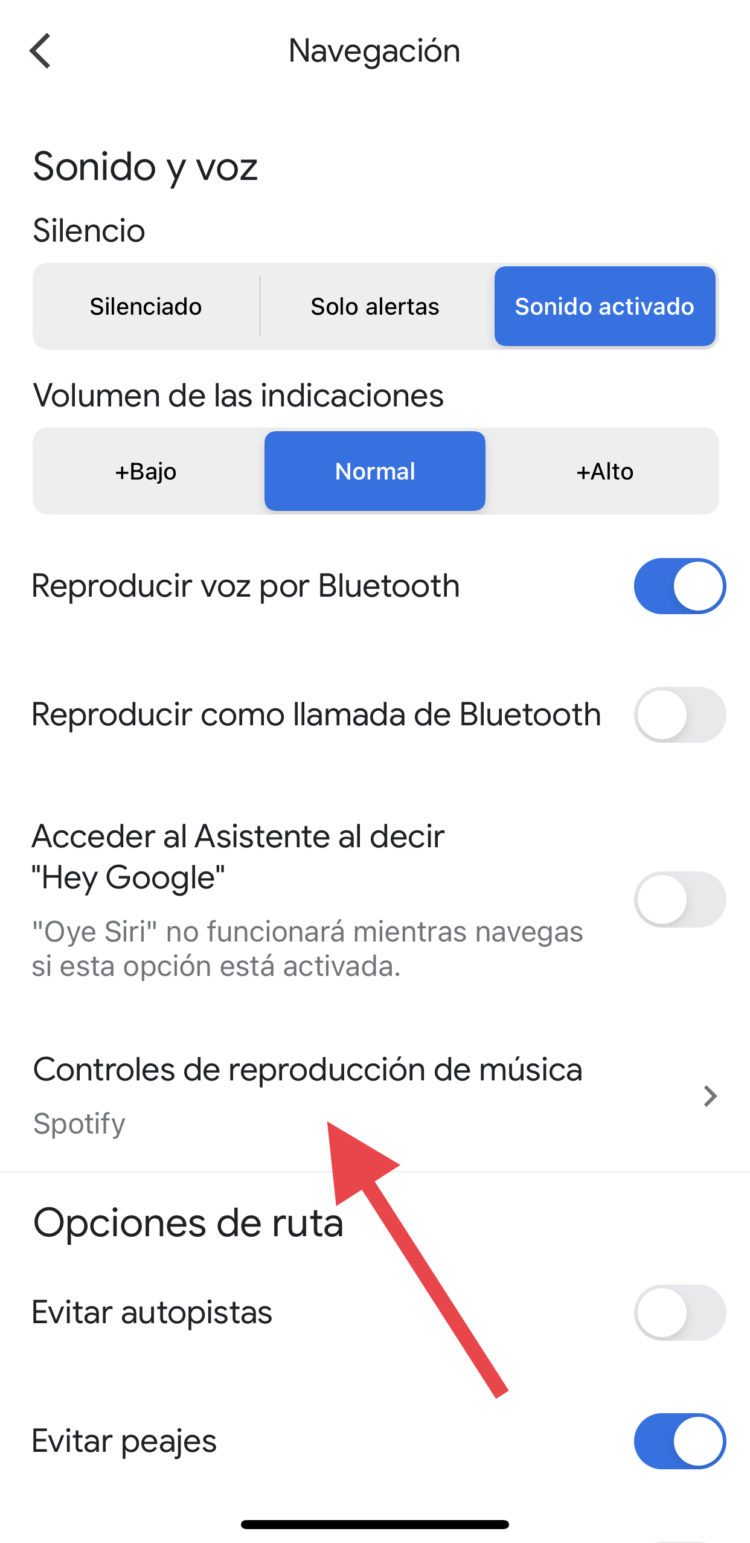Tap the Navegación title
Viewport: 750px width, 1543px height.
374,50
